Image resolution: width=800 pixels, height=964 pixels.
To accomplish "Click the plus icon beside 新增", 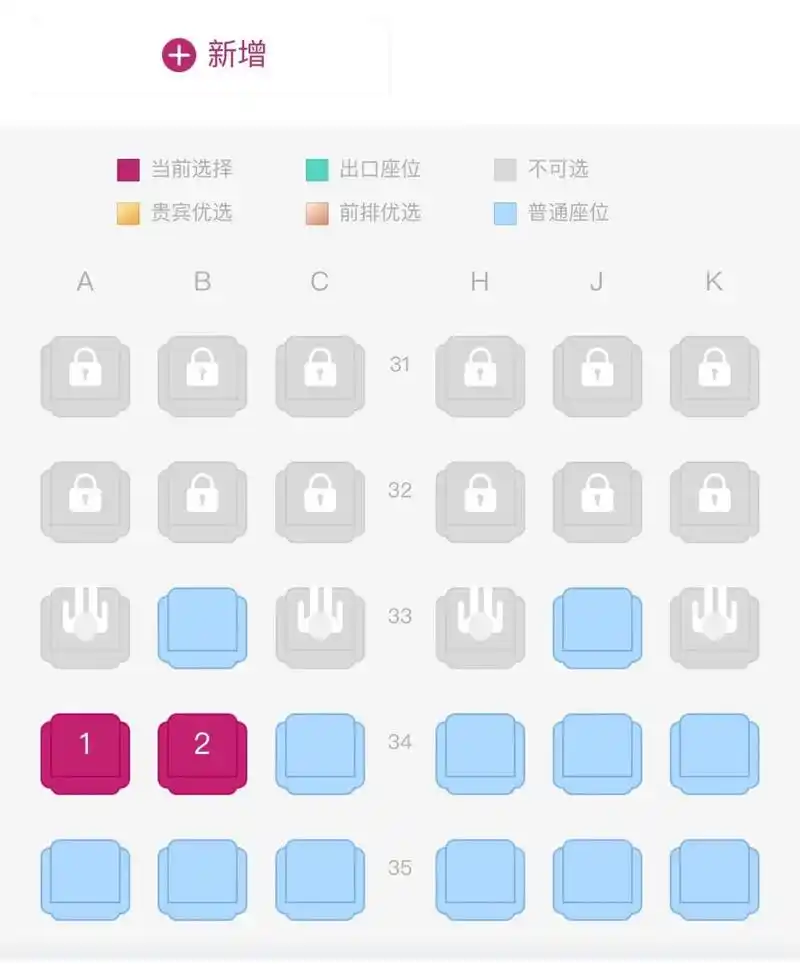I will click(x=178, y=55).
